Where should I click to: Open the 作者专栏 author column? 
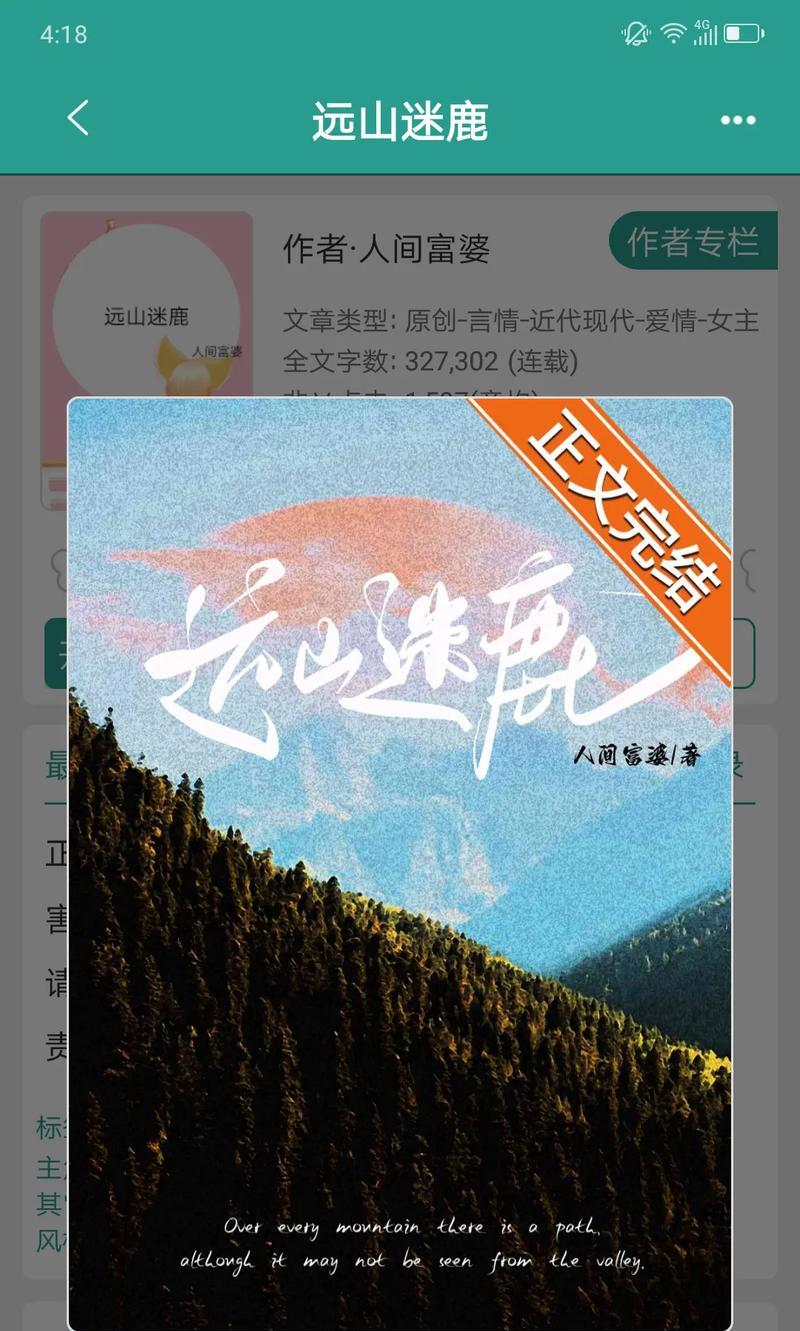click(692, 242)
